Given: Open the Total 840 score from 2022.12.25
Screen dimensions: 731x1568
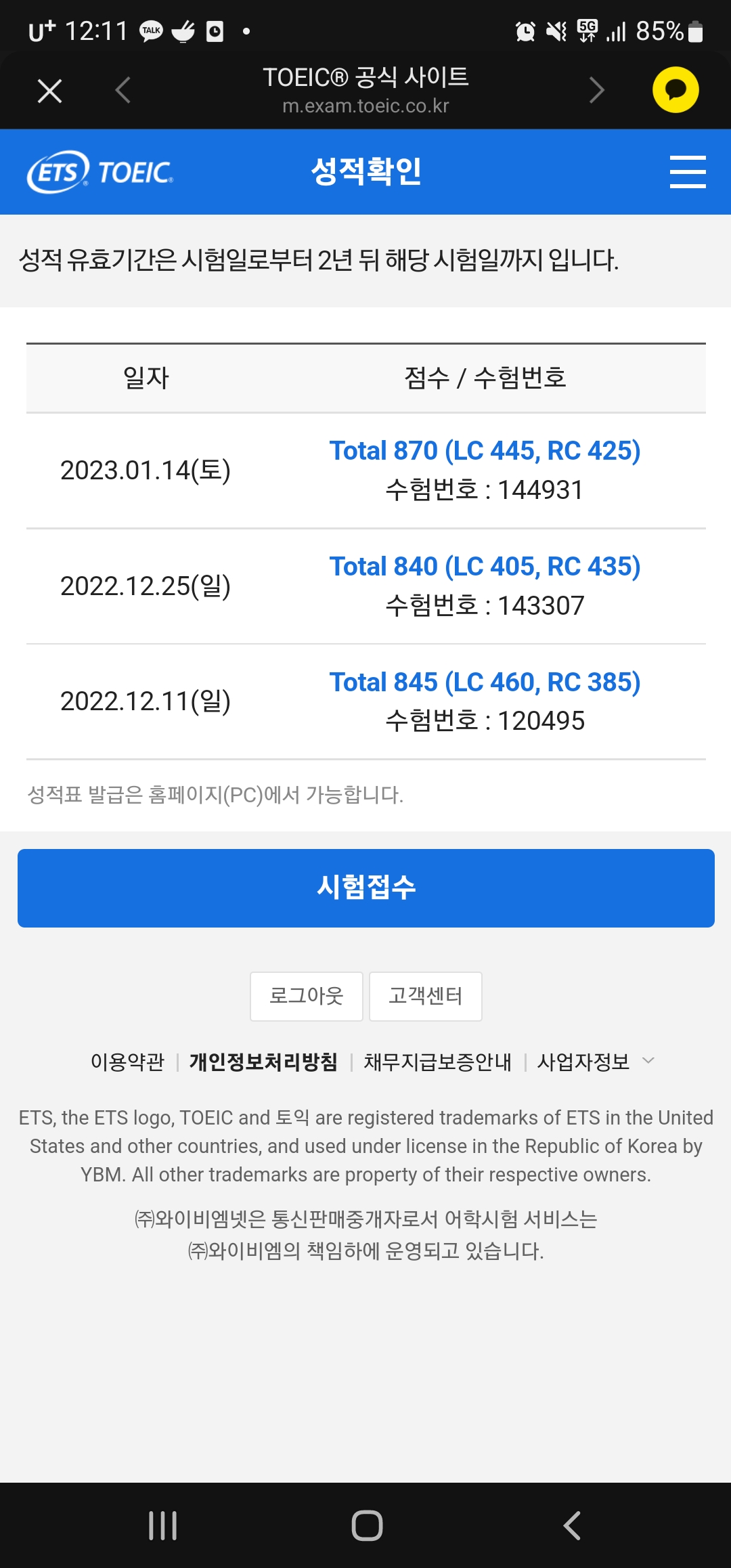Looking at the screenshot, I should point(485,567).
